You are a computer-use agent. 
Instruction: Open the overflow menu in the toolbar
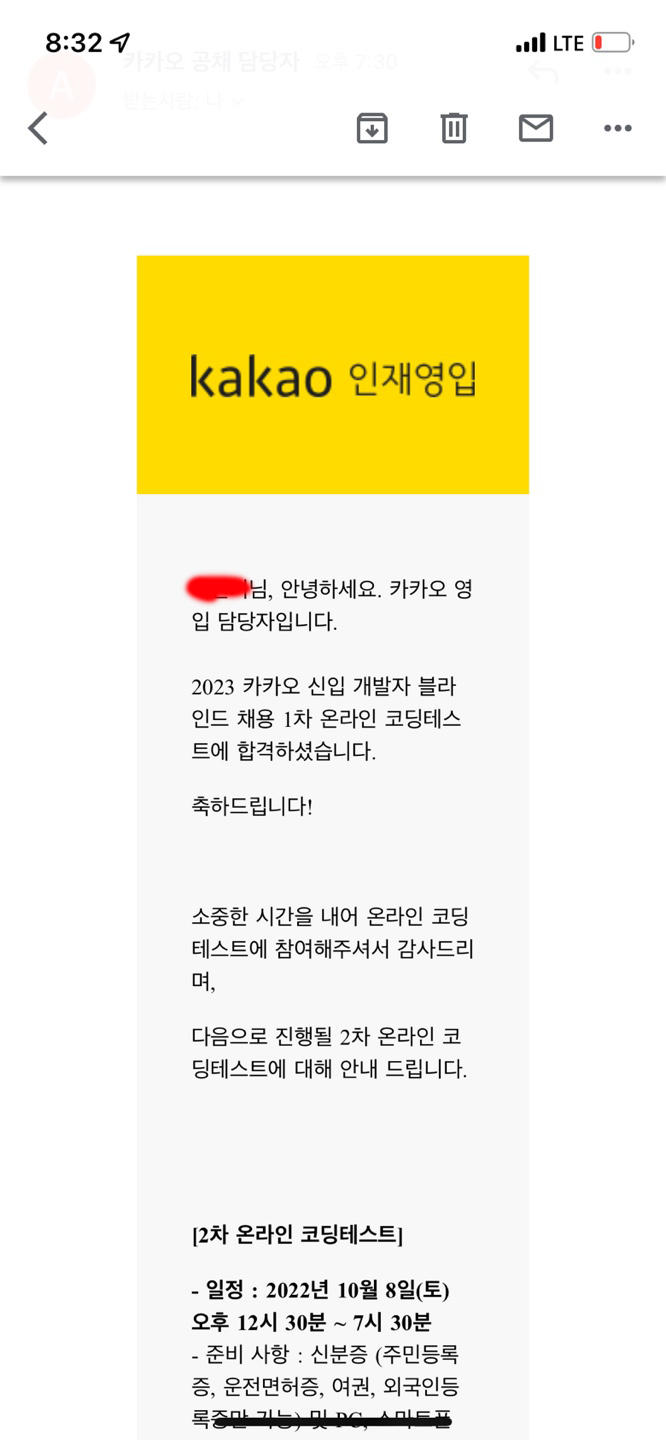pos(618,128)
